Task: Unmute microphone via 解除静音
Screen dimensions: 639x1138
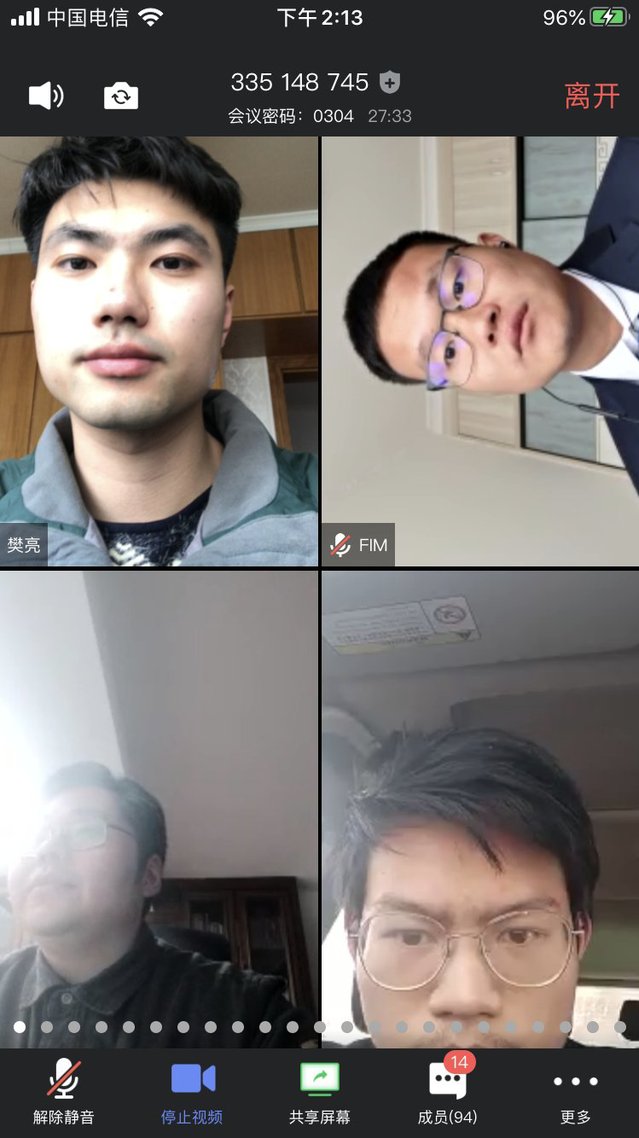Action: (x=64, y=1092)
